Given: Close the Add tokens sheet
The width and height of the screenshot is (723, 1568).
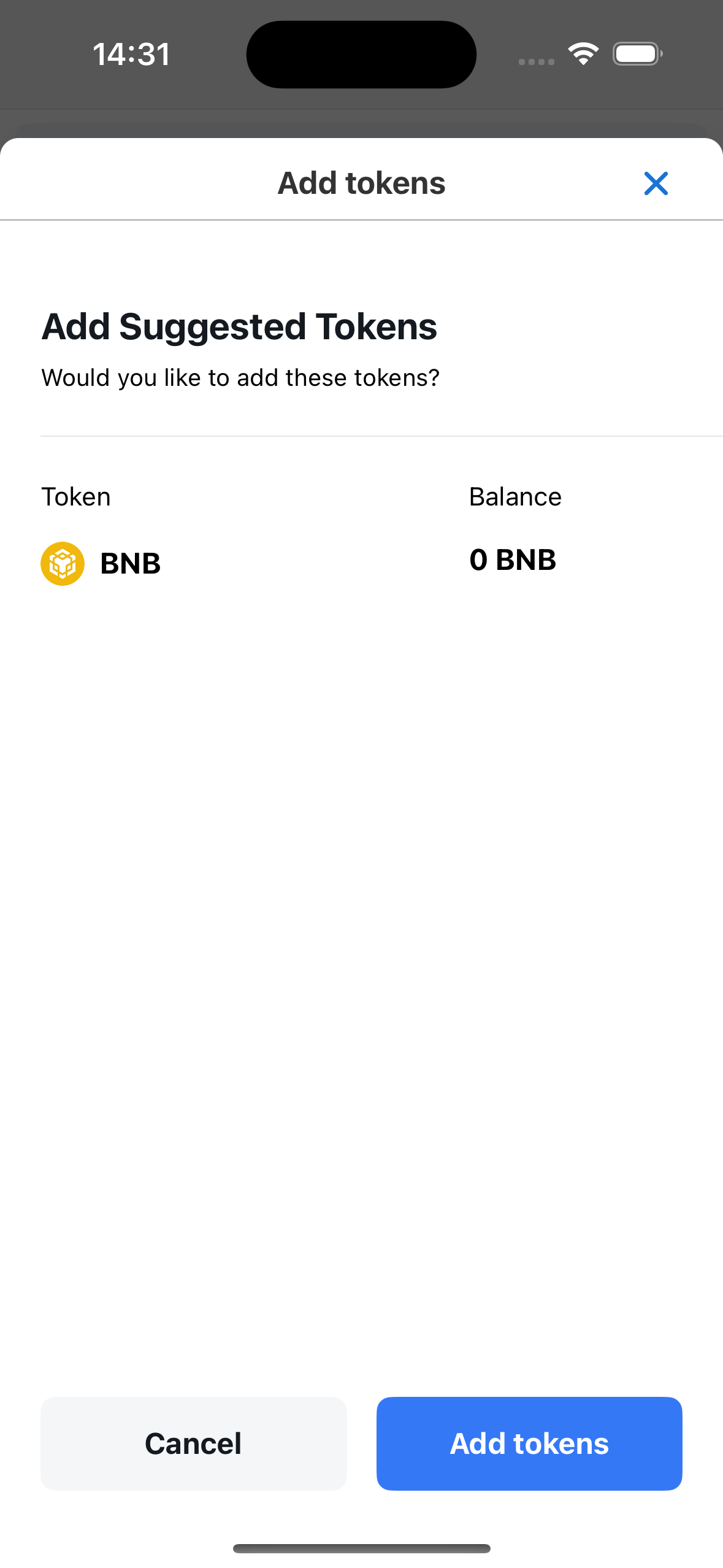Looking at the screenshot, I should click(656, 183).
